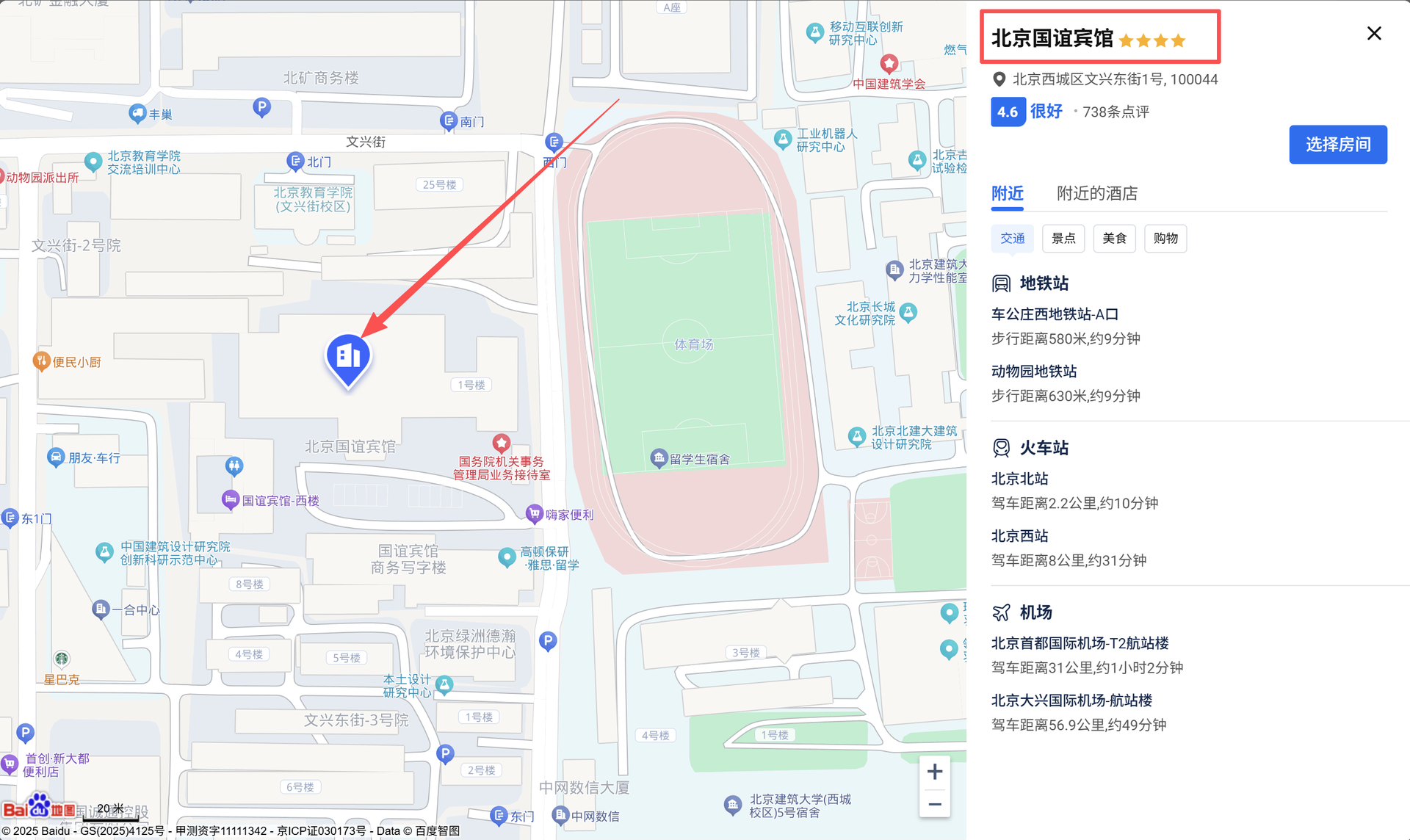Tap the 嗨家便利 store marker on map
This screenshot has height=840, width=1410.
tap(535, 513)
